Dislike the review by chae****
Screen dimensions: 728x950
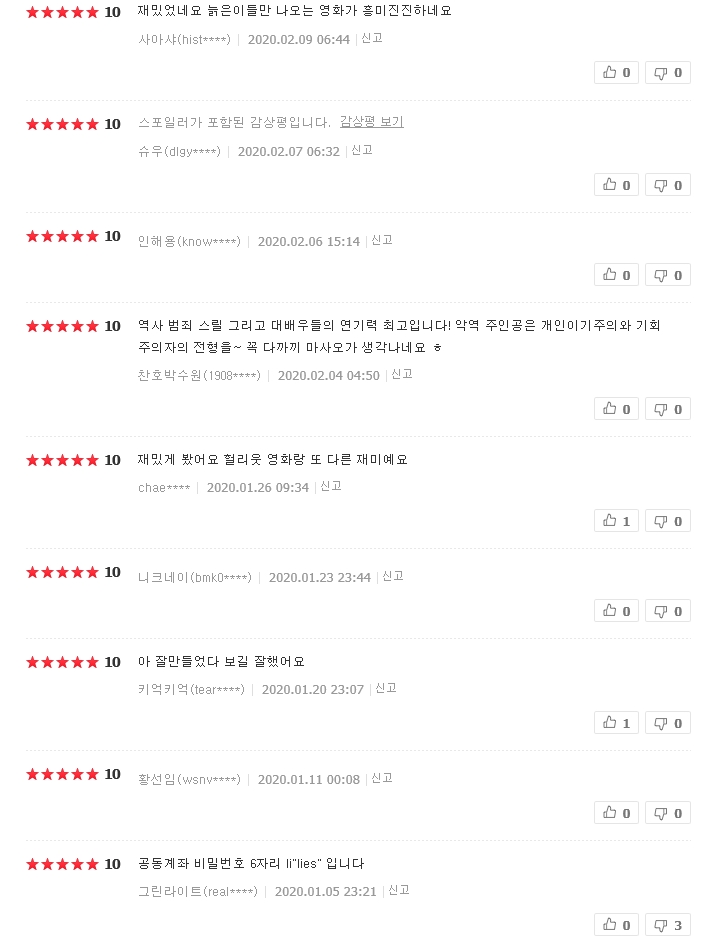(667, 521)
